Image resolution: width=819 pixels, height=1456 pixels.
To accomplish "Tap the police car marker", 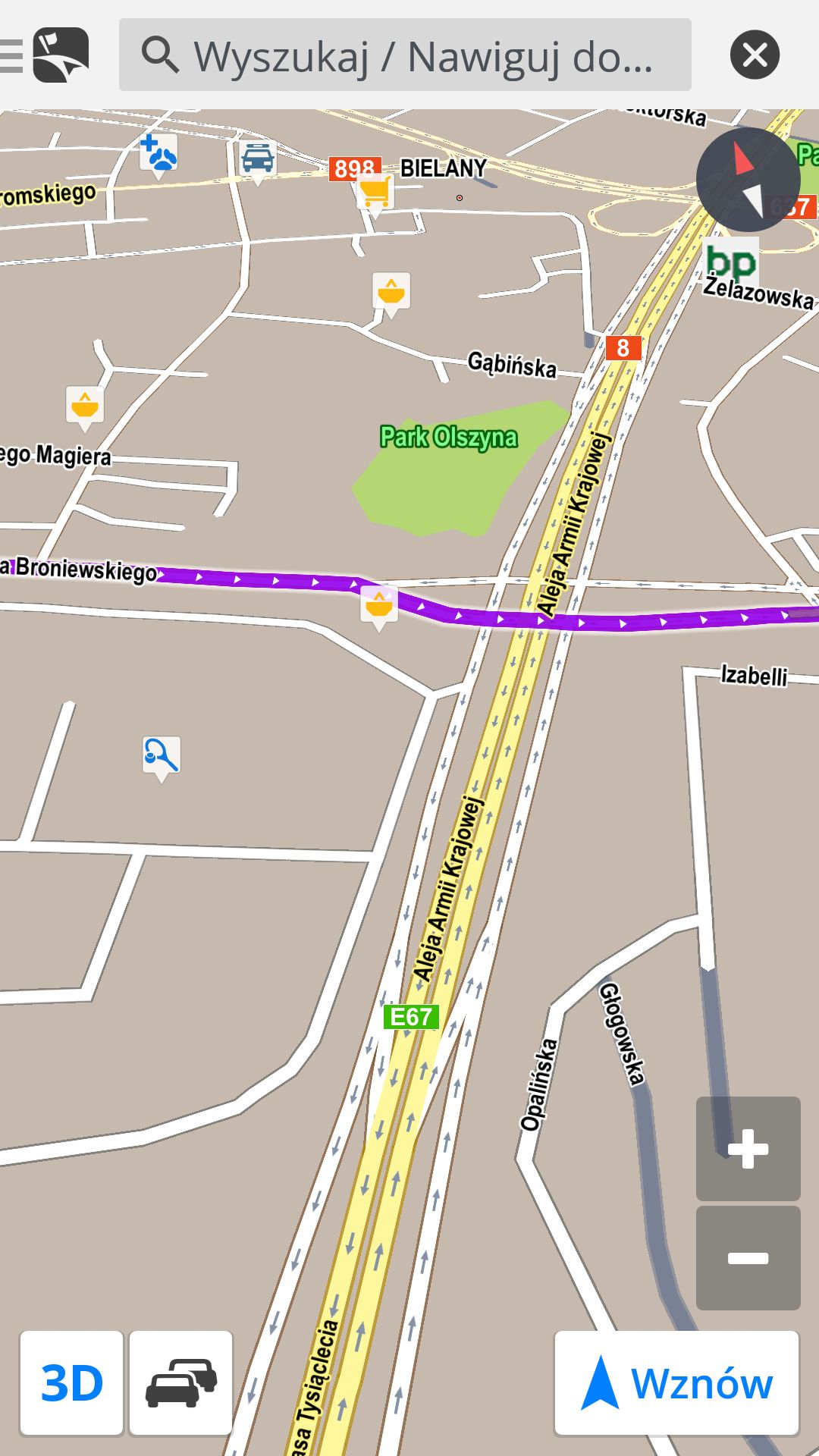I will (x=258, y=162).
